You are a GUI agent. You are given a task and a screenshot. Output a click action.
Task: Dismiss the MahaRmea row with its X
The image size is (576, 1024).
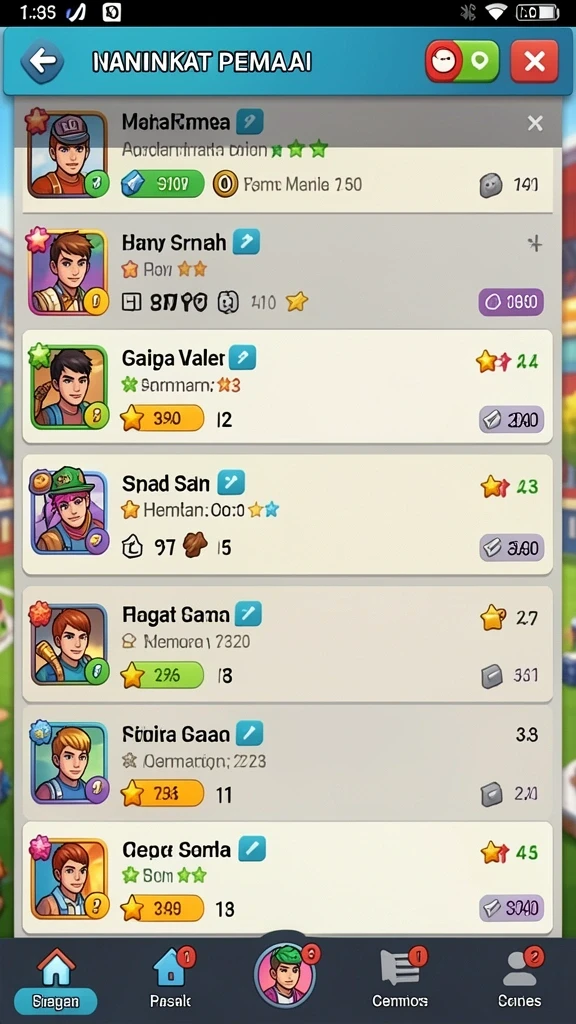535,123
